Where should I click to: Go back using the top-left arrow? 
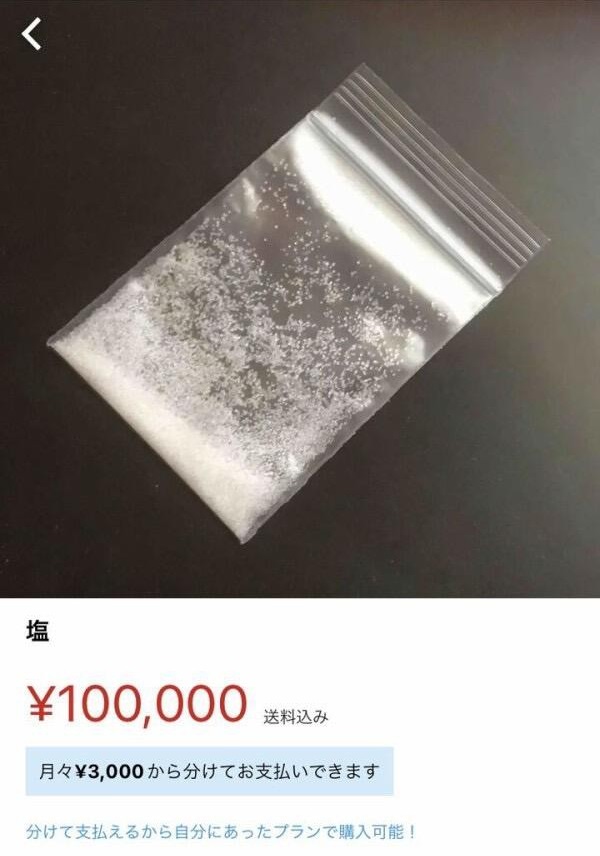32,34
